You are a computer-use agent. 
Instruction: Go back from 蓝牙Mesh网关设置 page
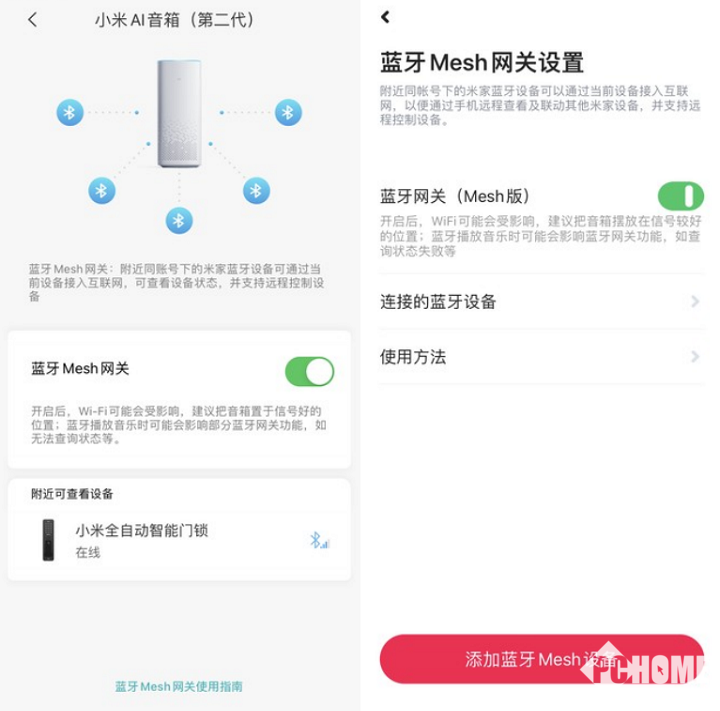(x=386, y=17)
